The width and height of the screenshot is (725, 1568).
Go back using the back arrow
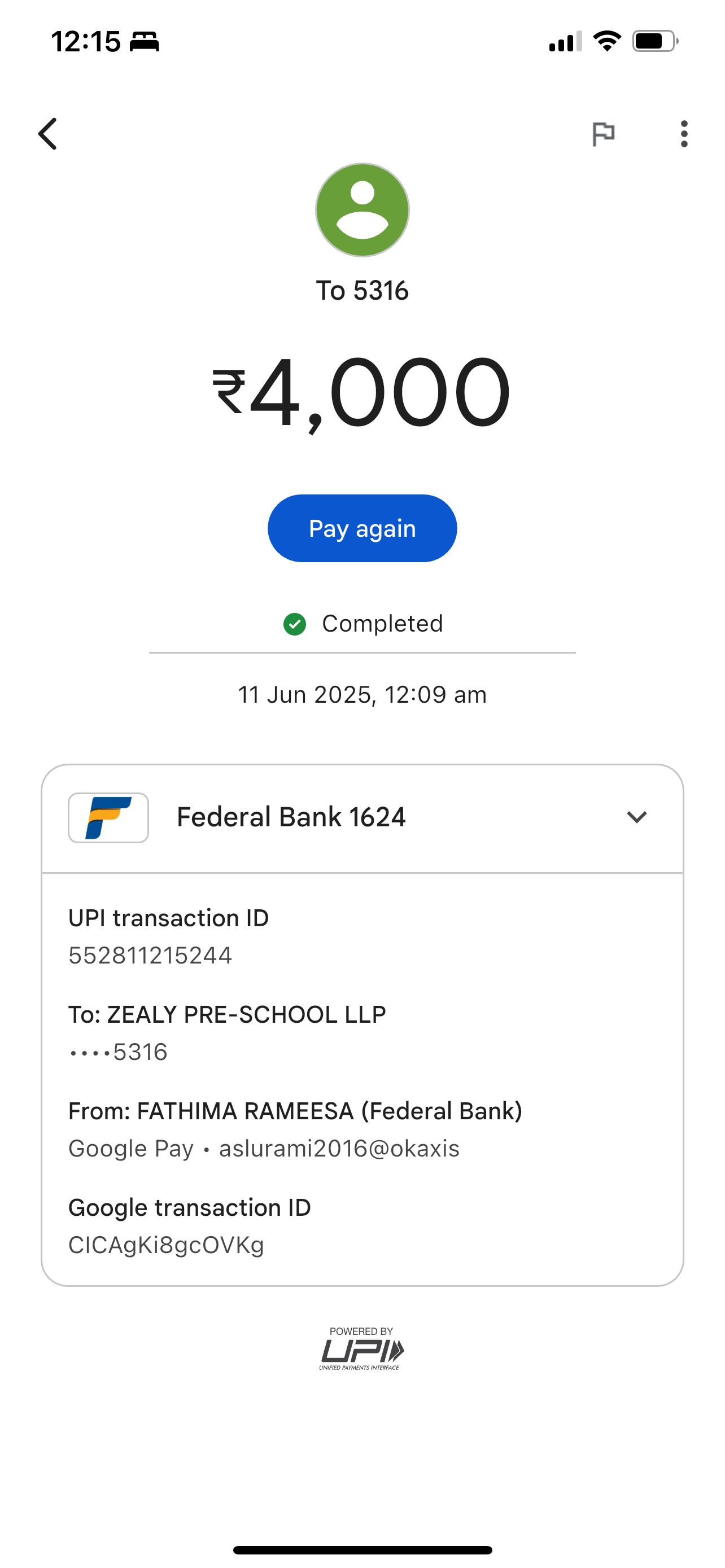click(47, 134)
